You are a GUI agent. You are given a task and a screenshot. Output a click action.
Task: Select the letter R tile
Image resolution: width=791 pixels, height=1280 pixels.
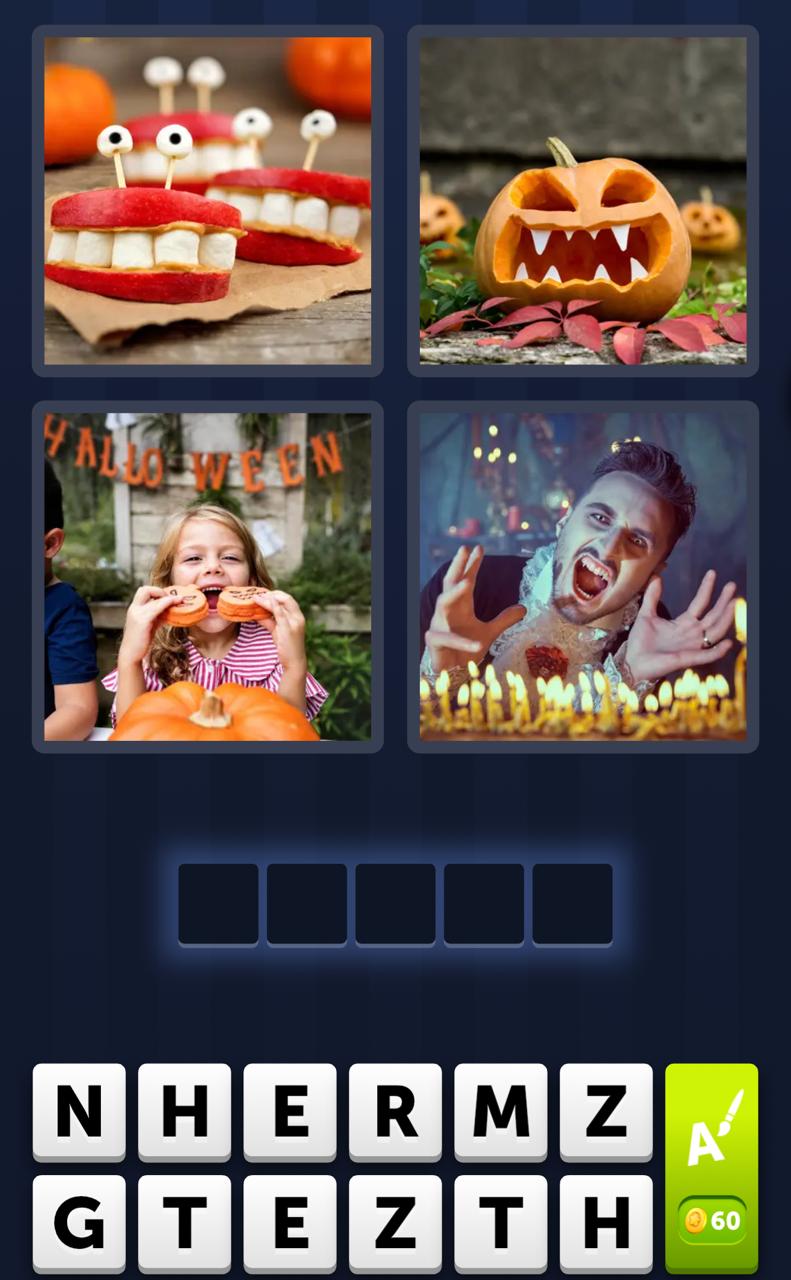[x=395, y=1111]
